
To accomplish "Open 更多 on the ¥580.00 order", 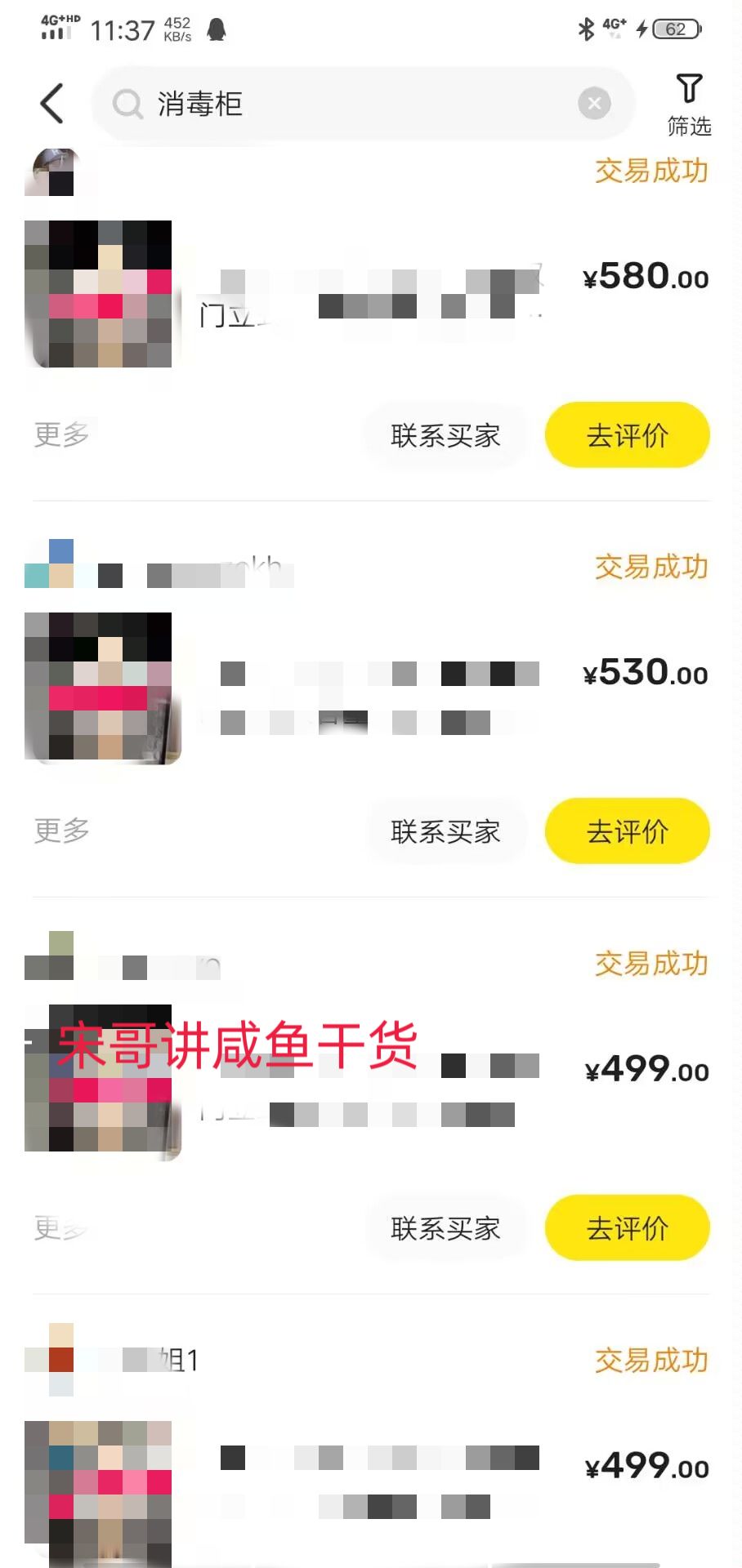I will click(61, 434).
